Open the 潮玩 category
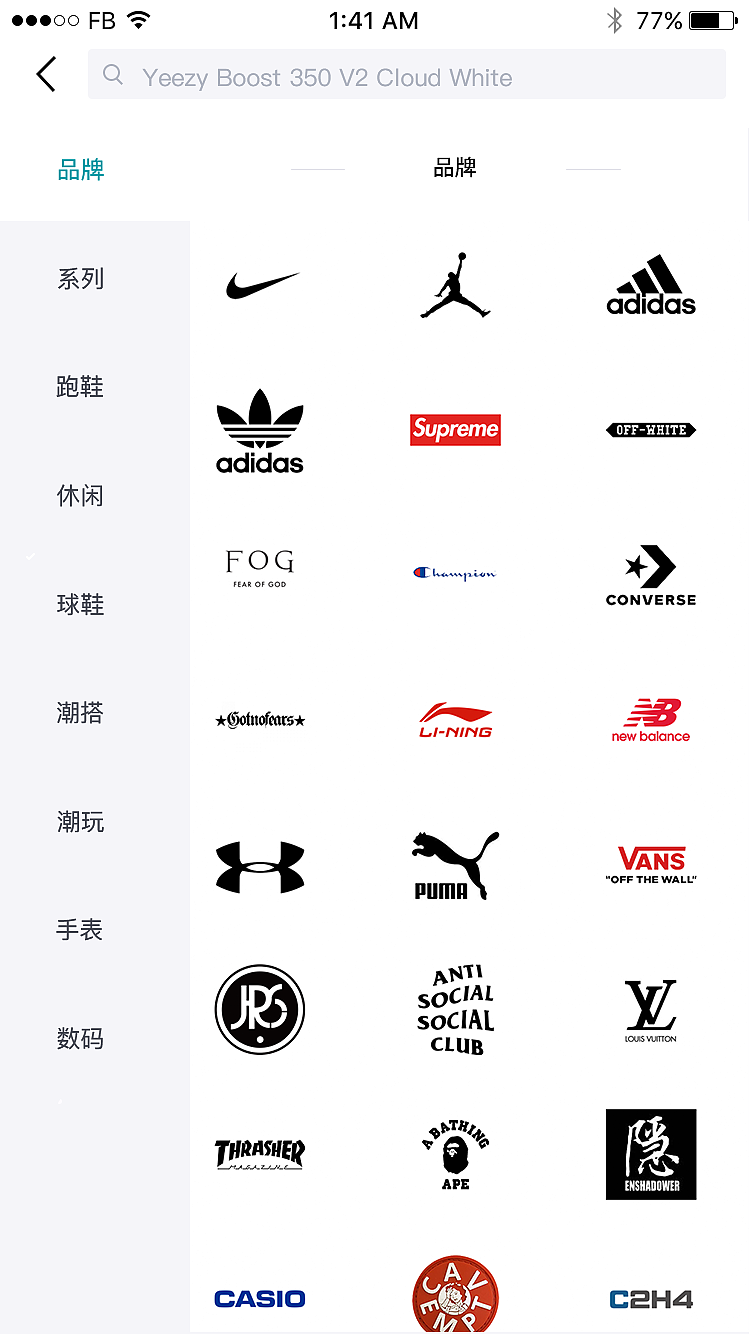The height and width of the screenshot is (1334, 750). click(81, 822)
